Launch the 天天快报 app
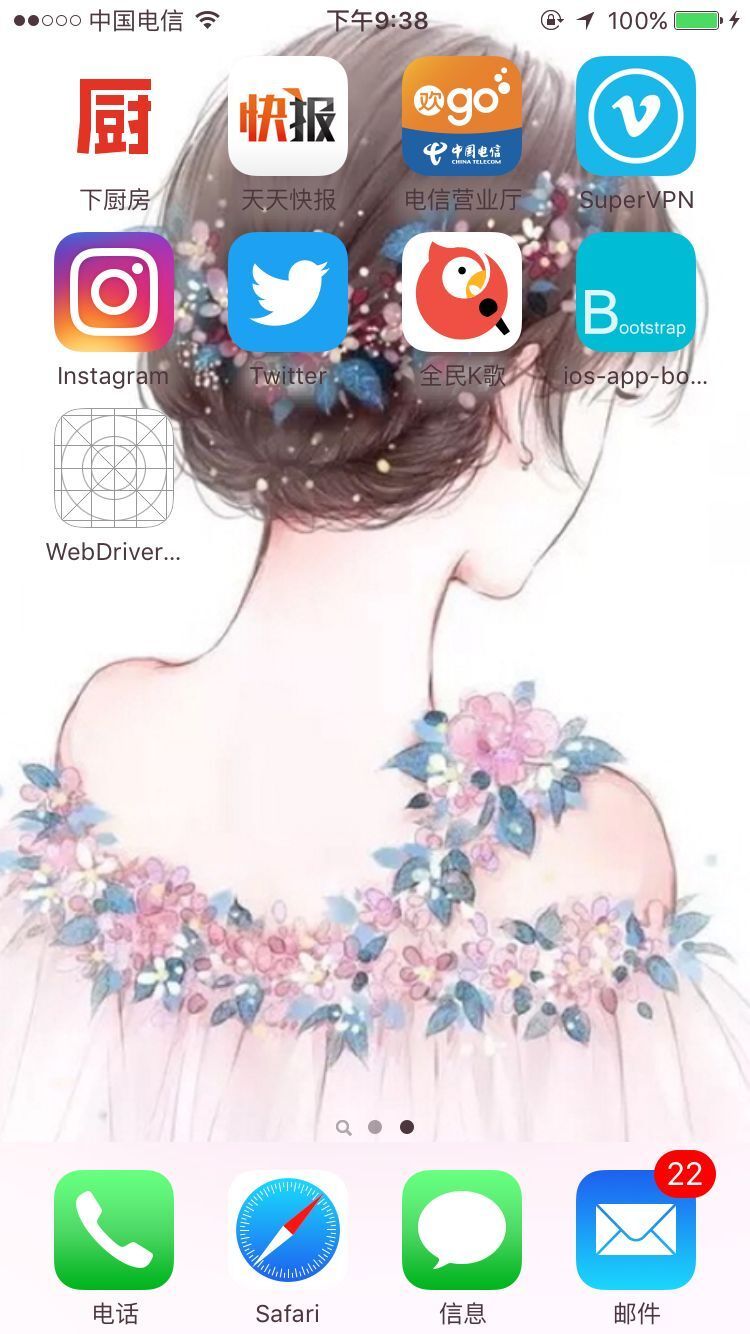This screenshot has width=750, height=1334. click(288, 116)
